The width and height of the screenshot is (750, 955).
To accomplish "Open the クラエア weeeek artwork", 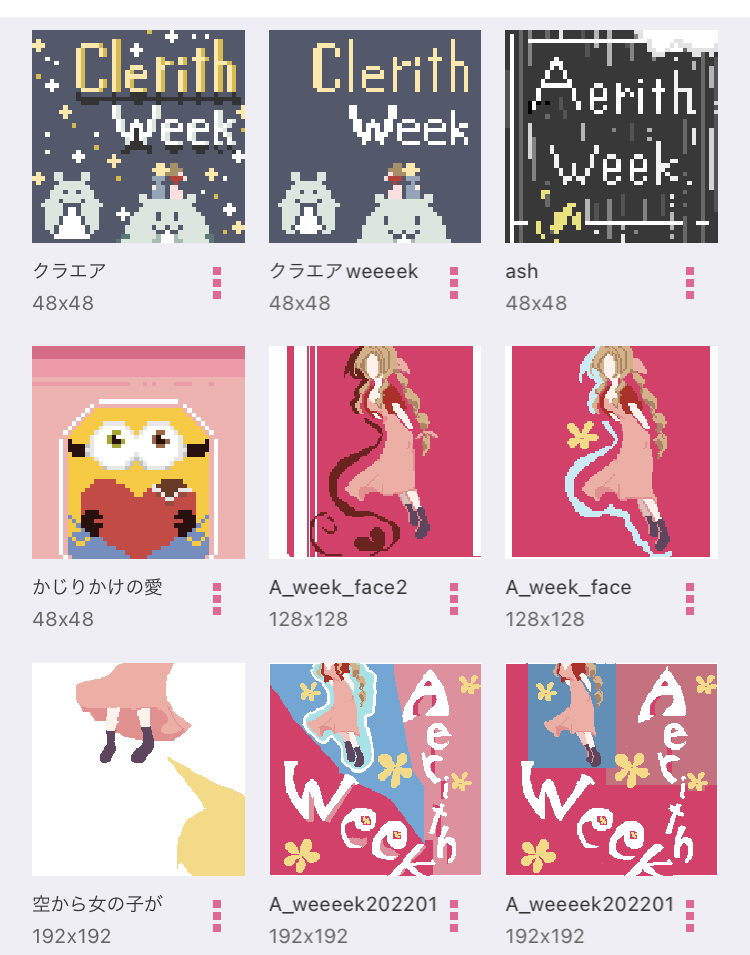I will (x=375, y=136).
